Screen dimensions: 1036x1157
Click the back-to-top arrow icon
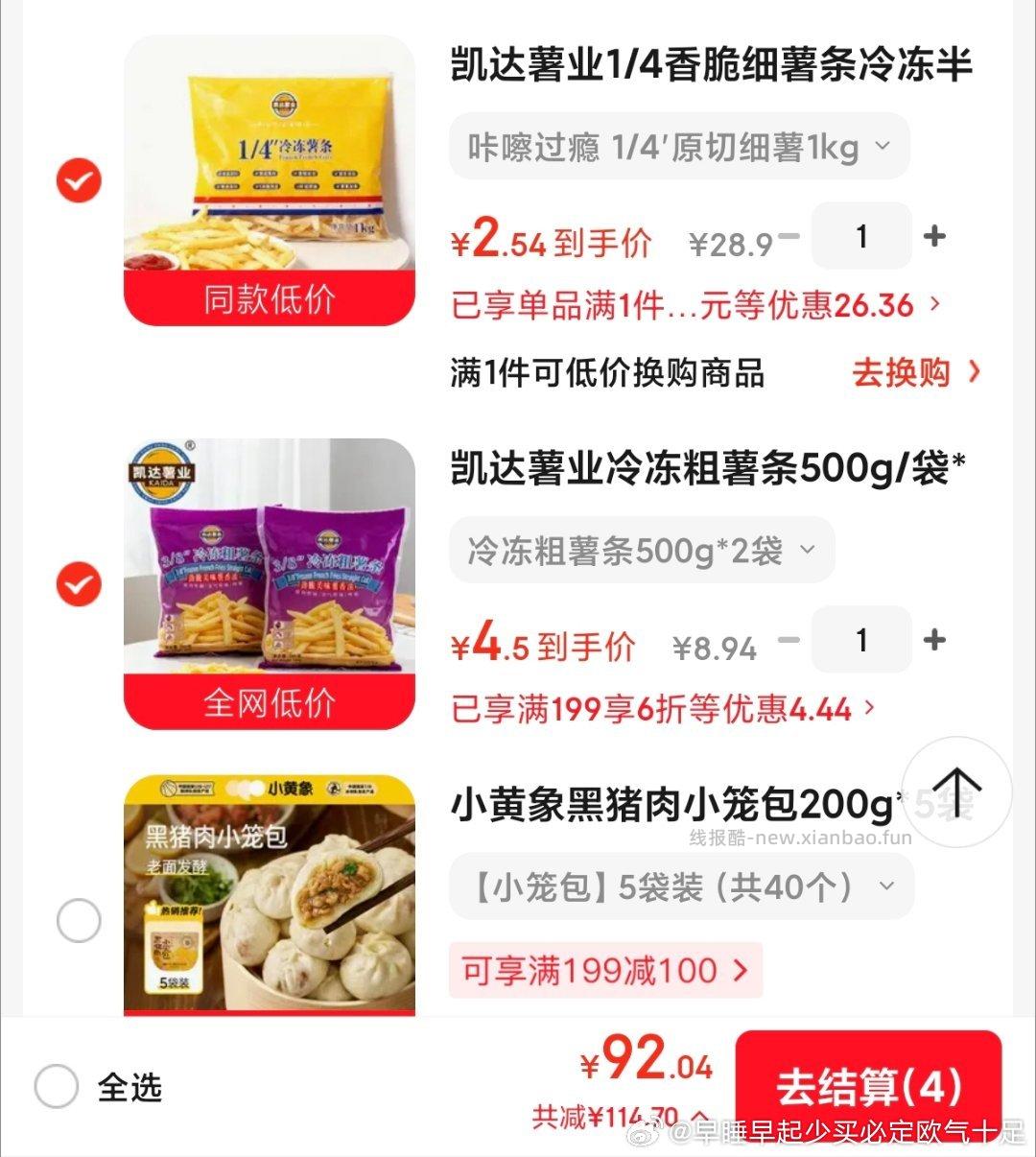(x=956, y=792)
